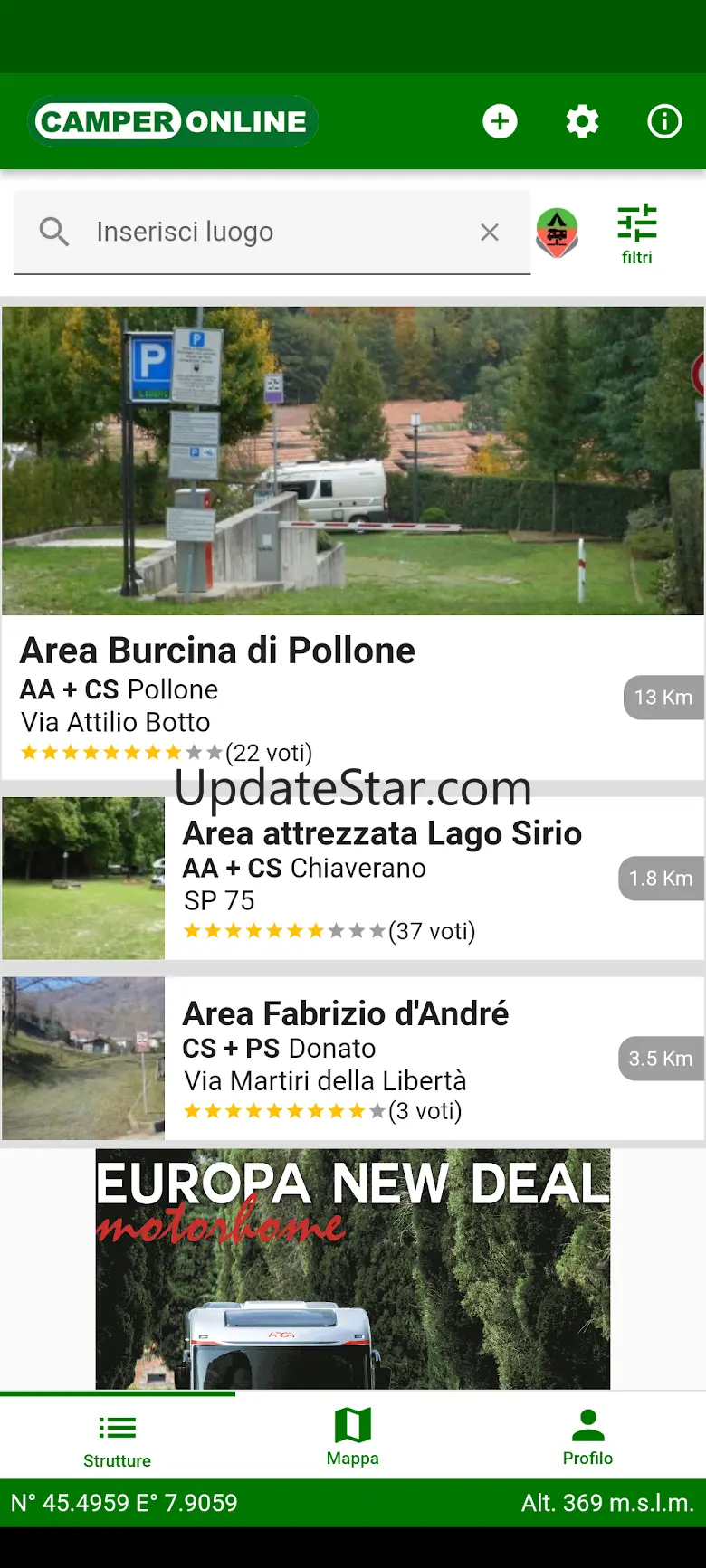706x1568 pixels.
Task: Go to the Profilo tab
Action: pos(587,1437)
